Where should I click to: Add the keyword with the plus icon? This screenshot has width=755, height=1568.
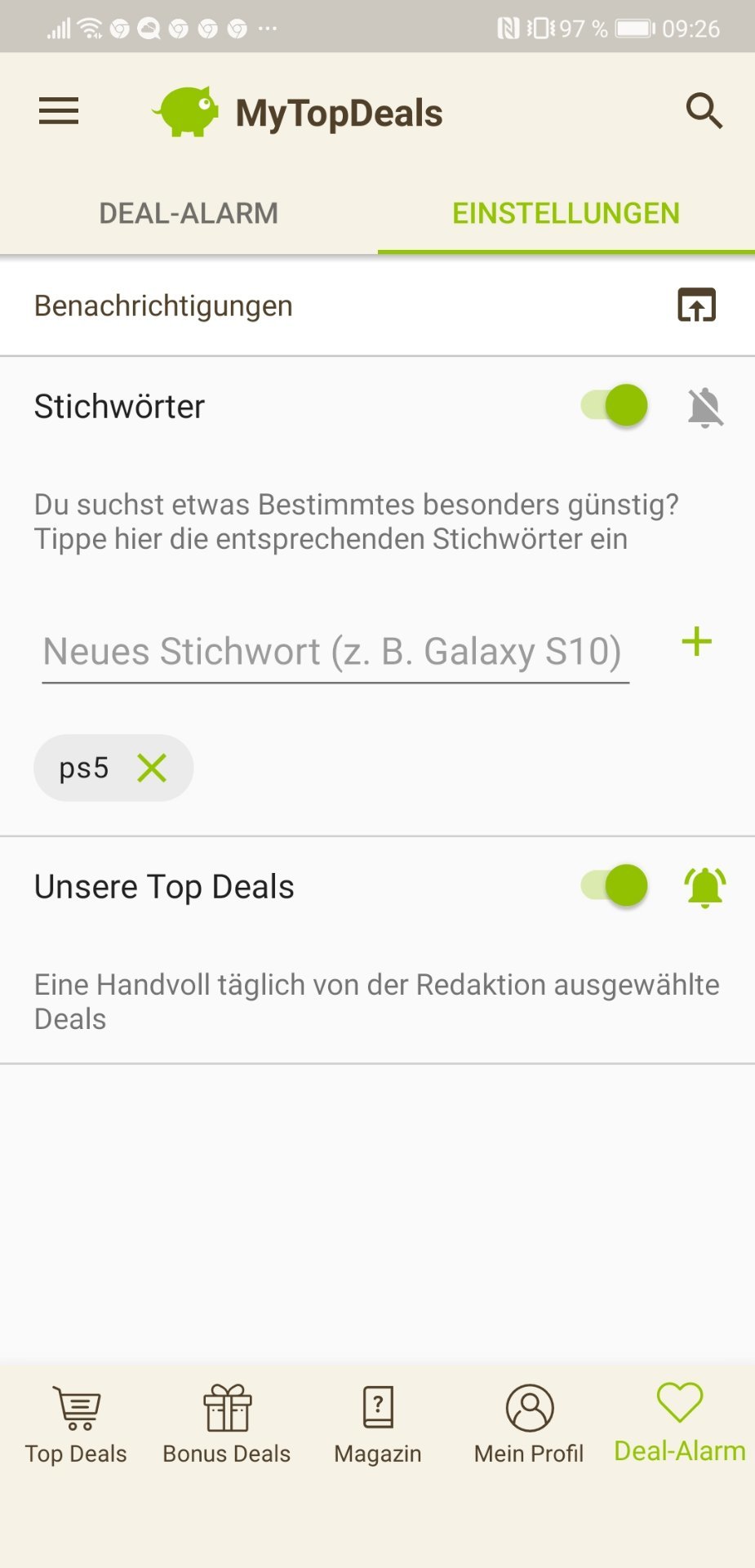point(696,642)
